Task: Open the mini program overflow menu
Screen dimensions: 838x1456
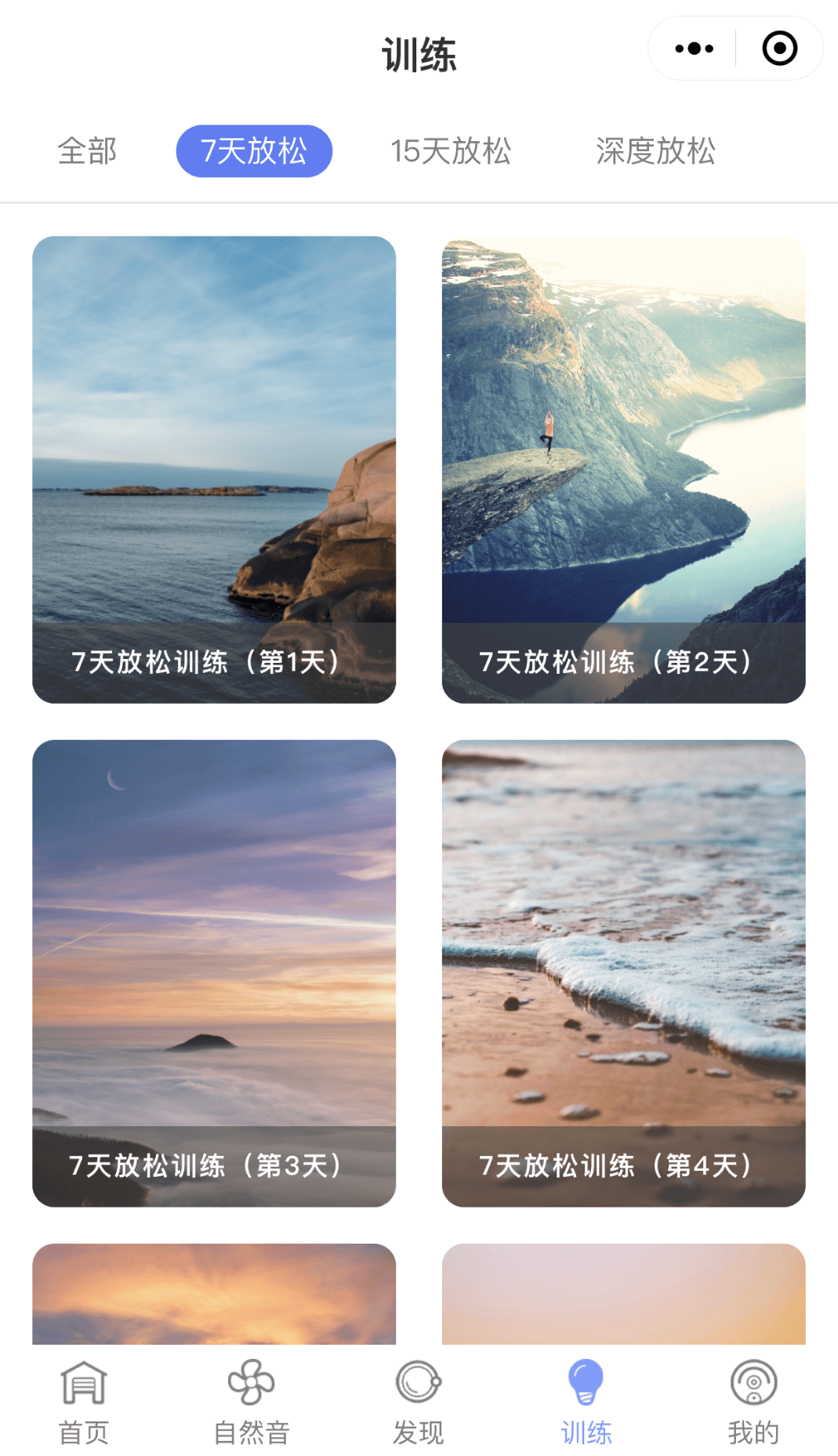Action: [694, 49]
